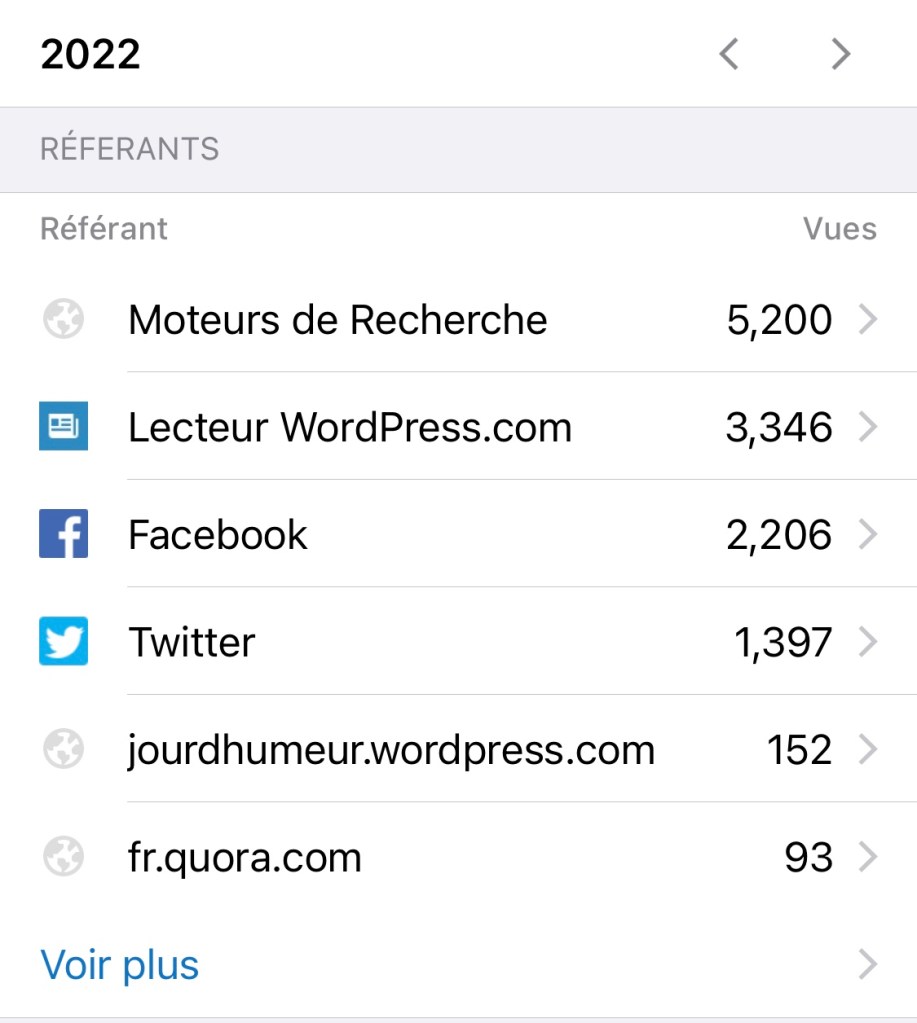This screenshot has height=1023, width=917.
Task: Tap Voir plus to see more referrers
Action: (120, 965)
